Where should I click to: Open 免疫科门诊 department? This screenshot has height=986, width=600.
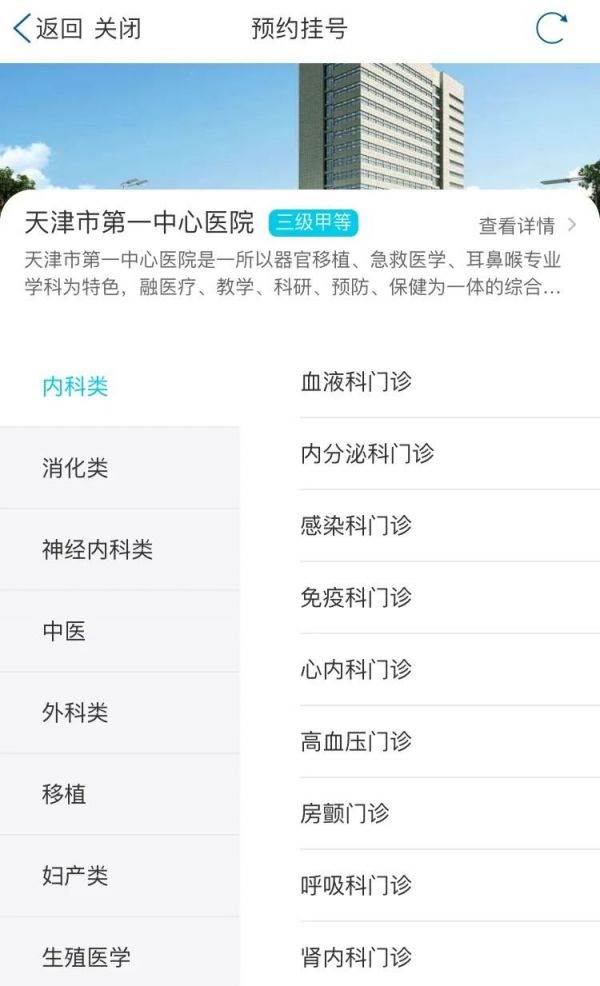[x=356, y=598]
